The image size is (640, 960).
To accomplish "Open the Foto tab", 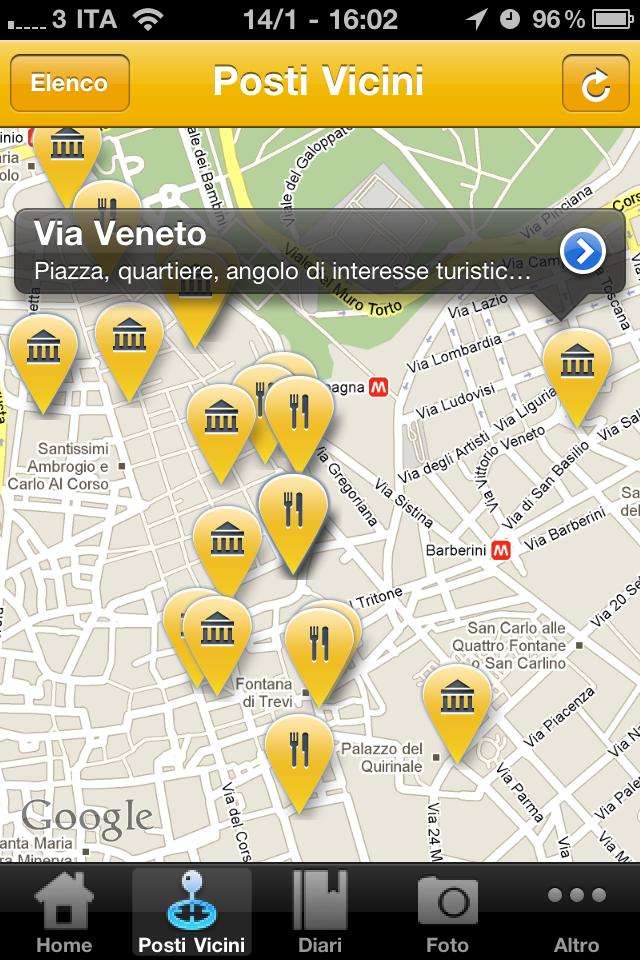I will pyautogui.click(x=447, y=912).
